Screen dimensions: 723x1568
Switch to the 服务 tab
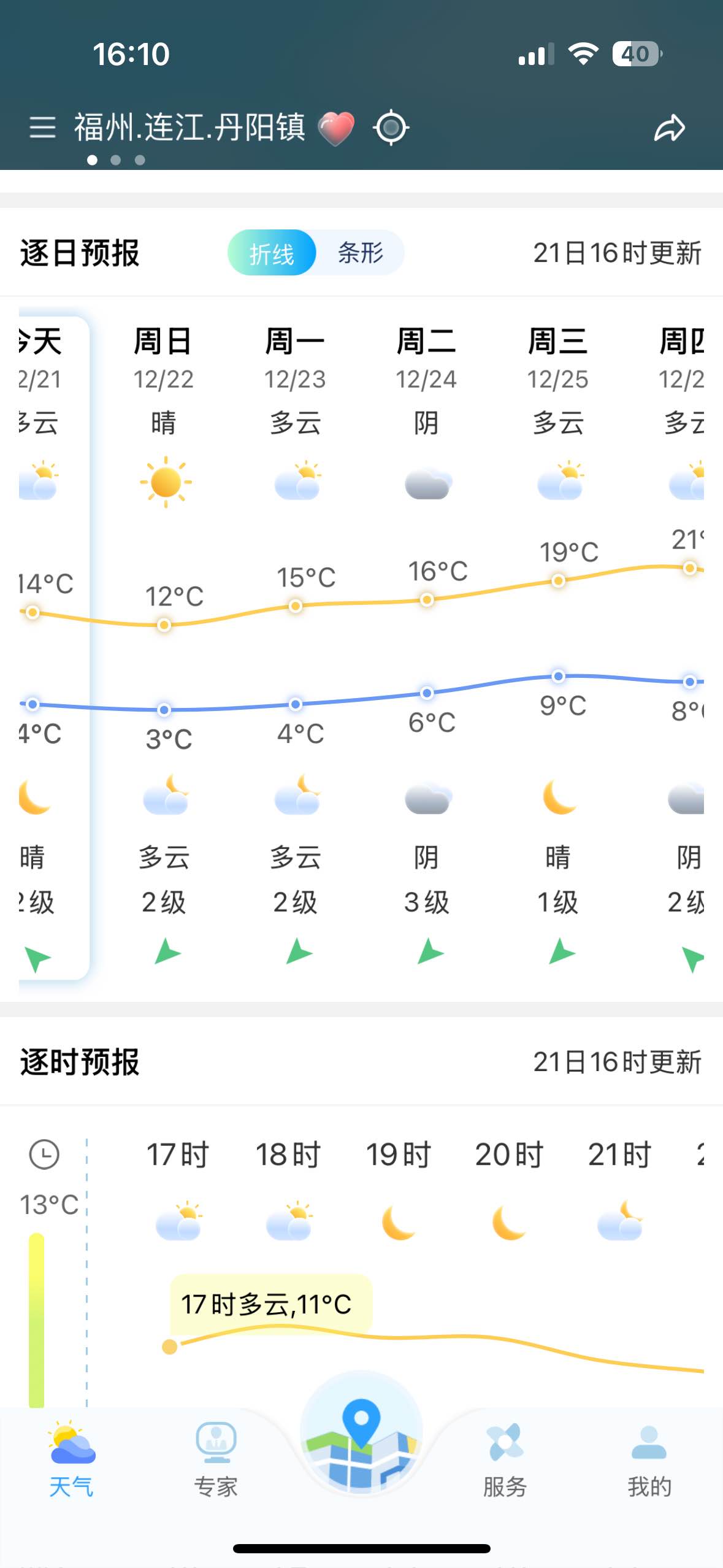(x=505, y=1461)
